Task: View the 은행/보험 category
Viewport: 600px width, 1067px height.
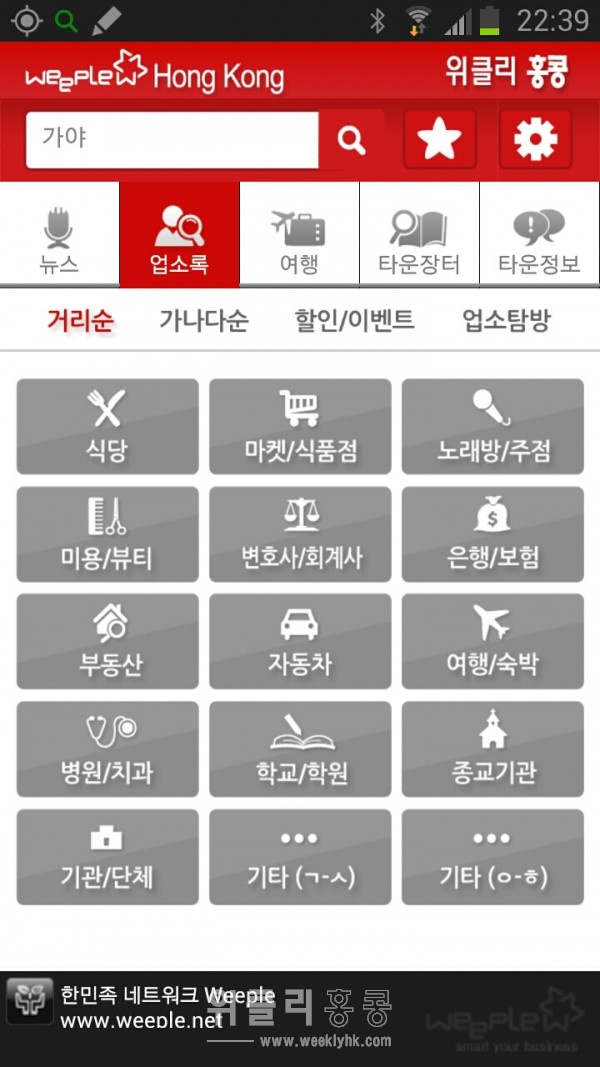Action: click(493, 535)
